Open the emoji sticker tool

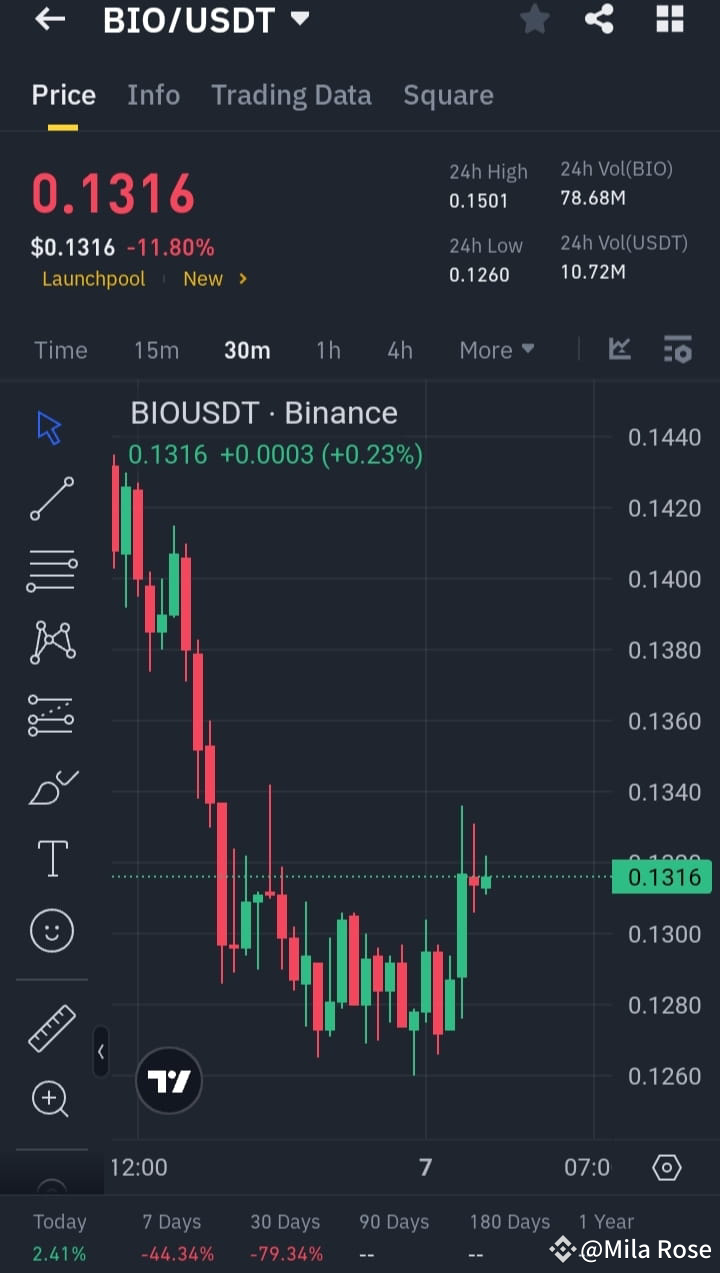50,930
